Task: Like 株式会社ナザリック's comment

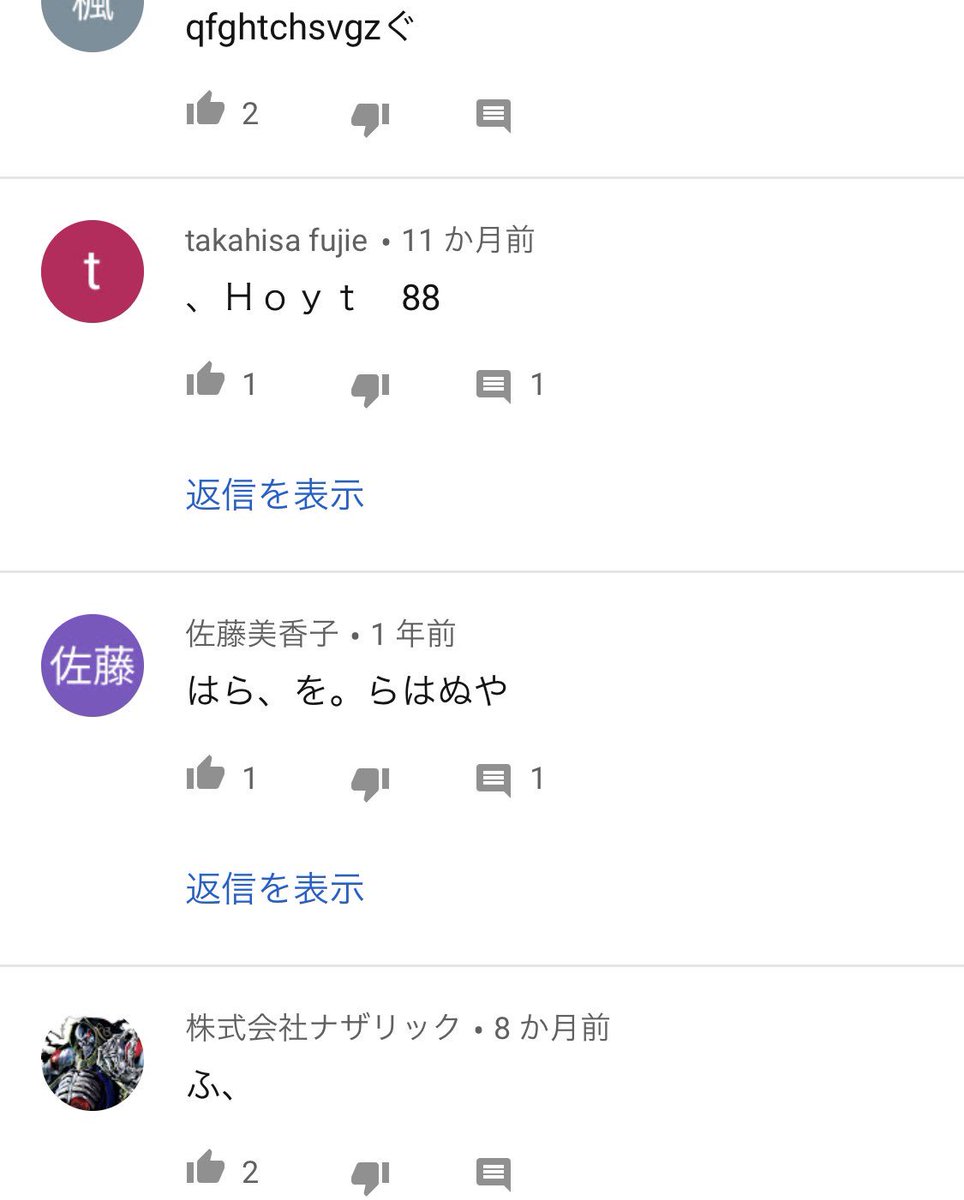Action: click(206, 1170)
